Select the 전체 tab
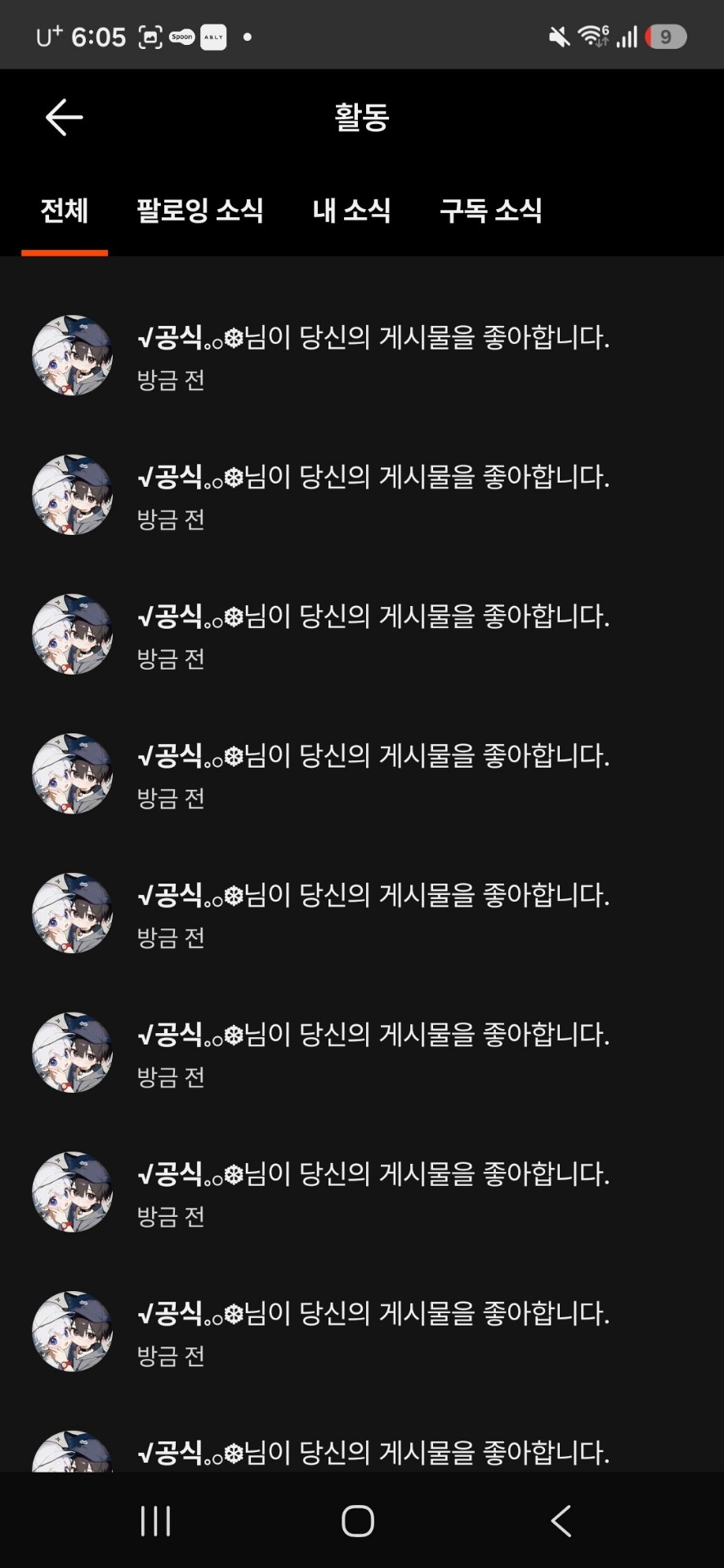Viewport: 724px width, 1568px height. [x=65, y=211]
